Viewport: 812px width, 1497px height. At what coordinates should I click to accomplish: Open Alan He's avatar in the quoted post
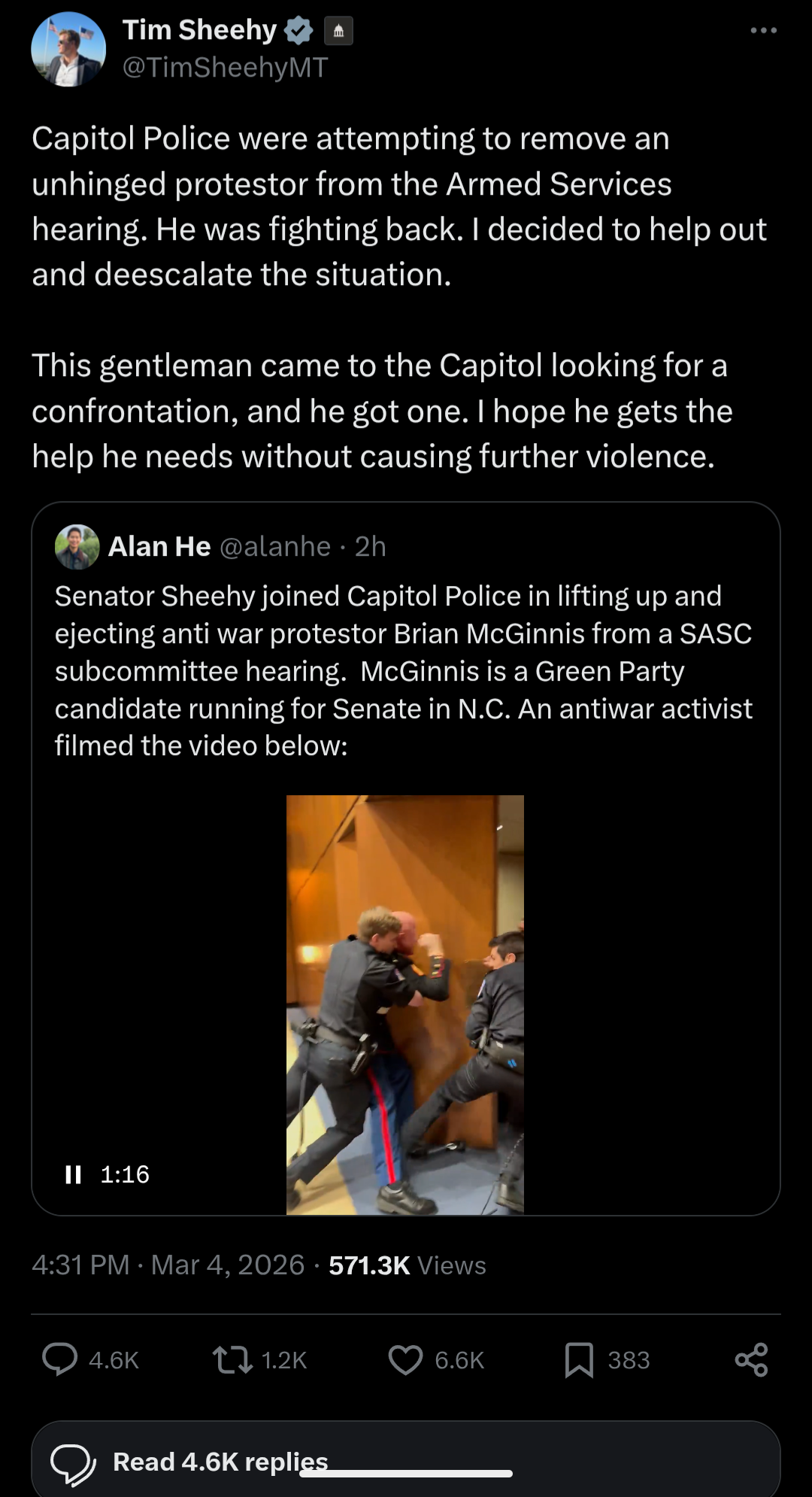pyautogui.click(x=77, y=547)
